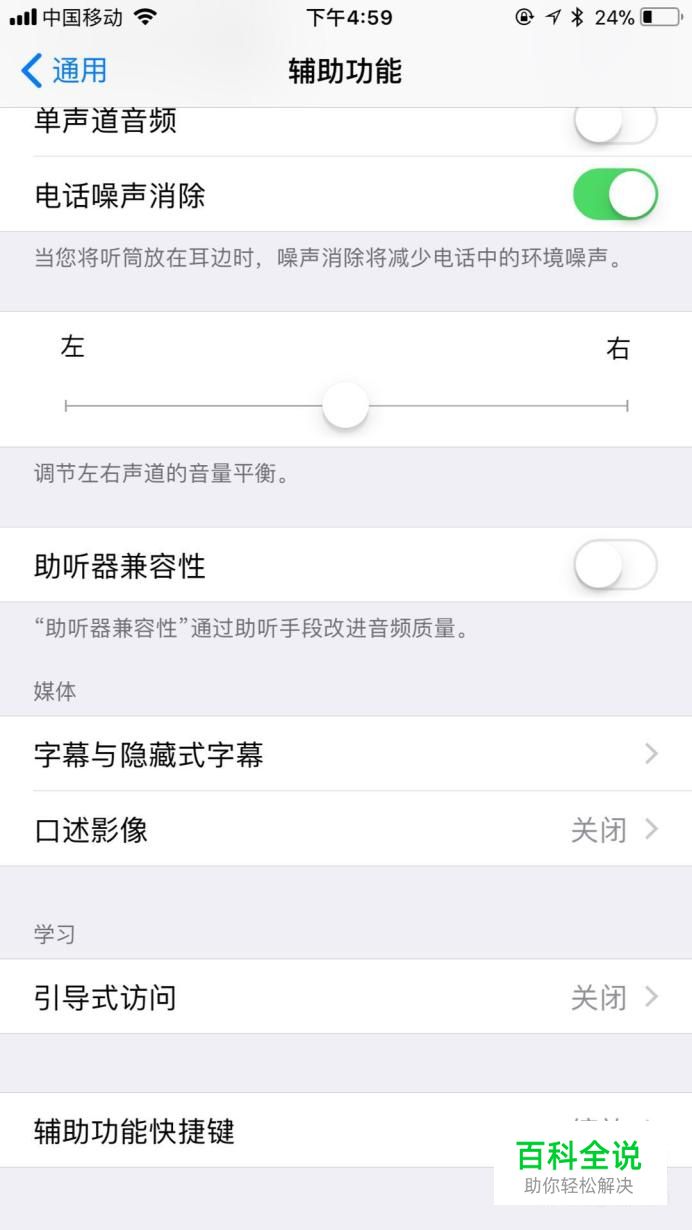
Task: Open 字幕与隐藏式字幕 settings
Action: pos(346,754)
